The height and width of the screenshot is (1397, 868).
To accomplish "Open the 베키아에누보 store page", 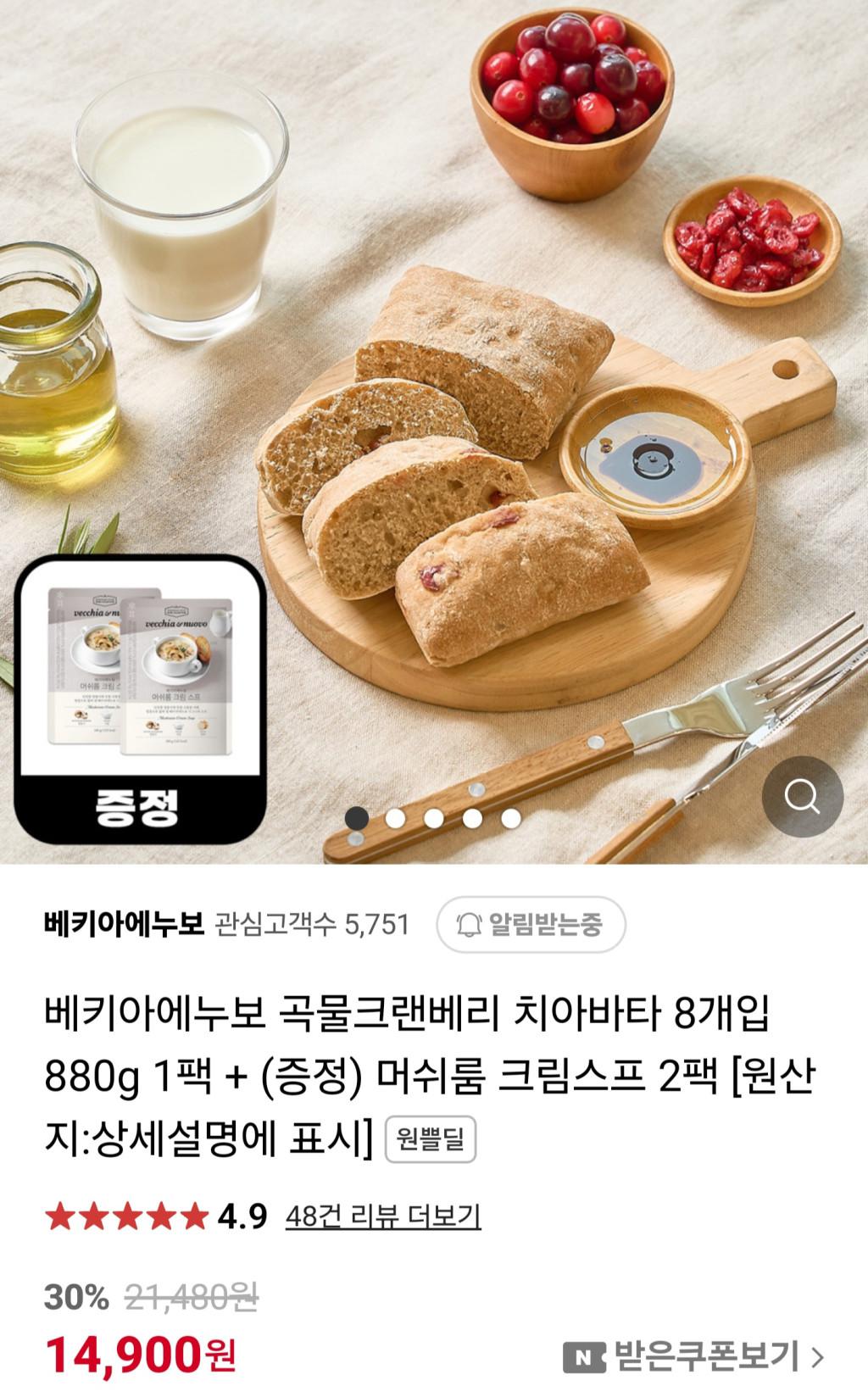I will (124, 923).
